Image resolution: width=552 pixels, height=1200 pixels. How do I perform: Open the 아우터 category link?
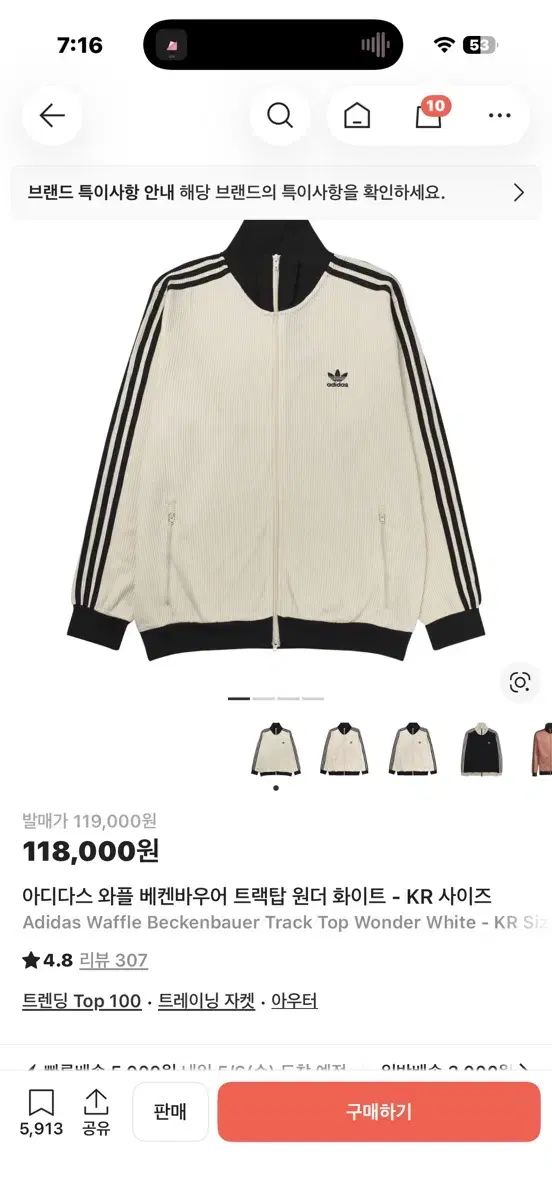click(x=294, y=1001)
